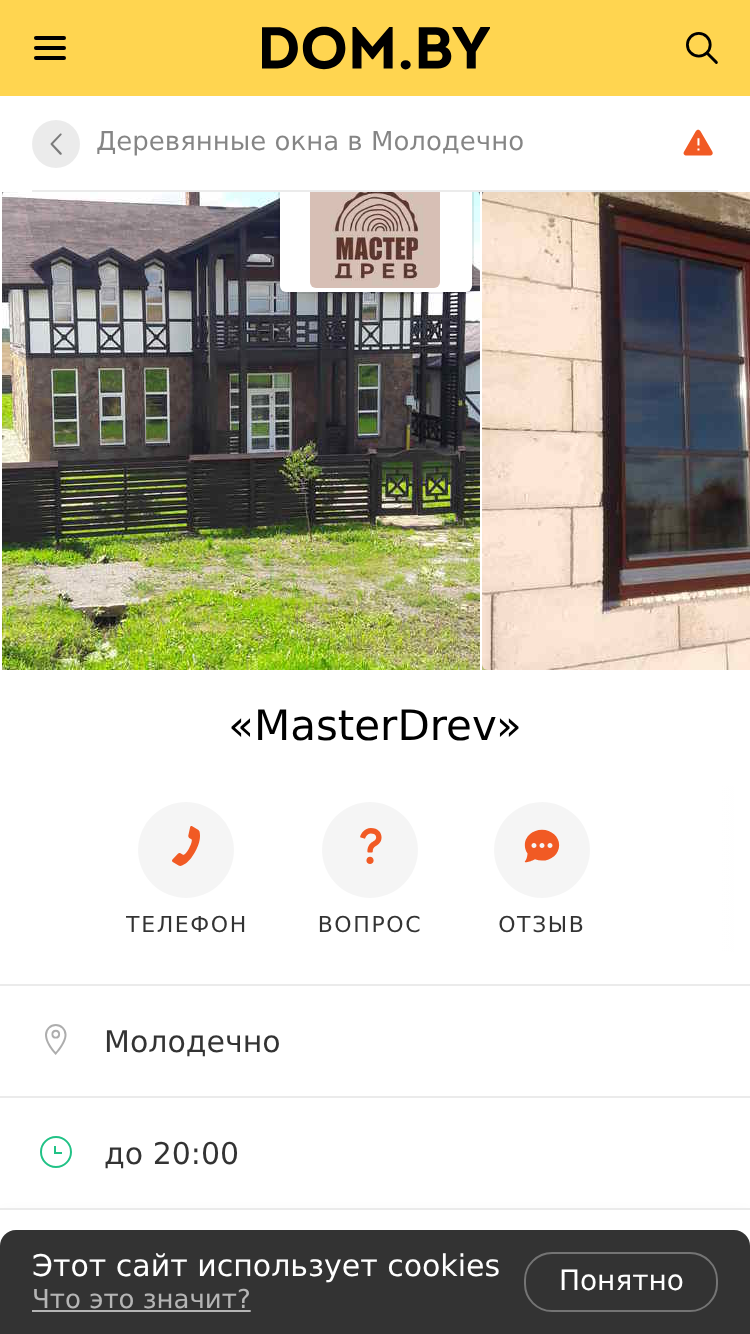Open the hamburger menu
The image size is (750, 1334).
(50, 48)
